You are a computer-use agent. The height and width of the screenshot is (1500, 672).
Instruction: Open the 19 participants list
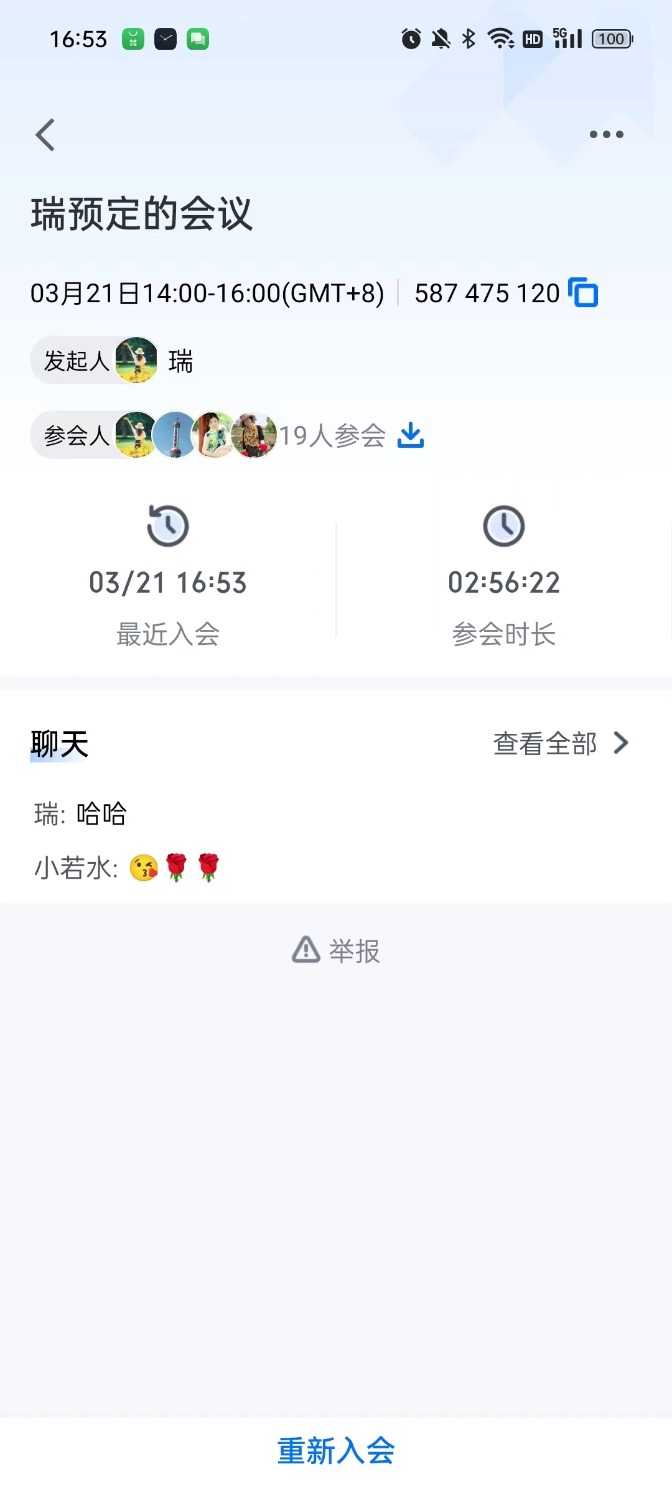[331, 436]
